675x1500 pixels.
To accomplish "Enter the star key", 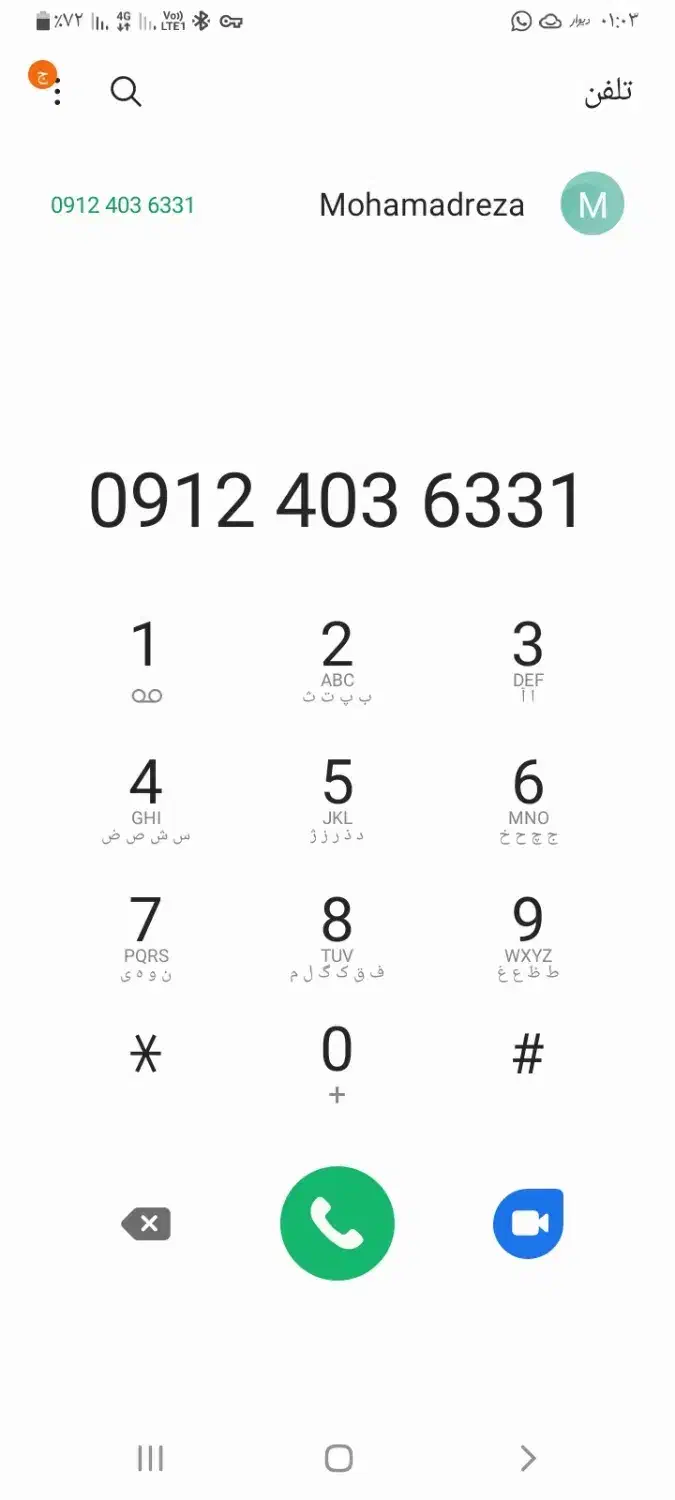I will tap(146, 1054).
